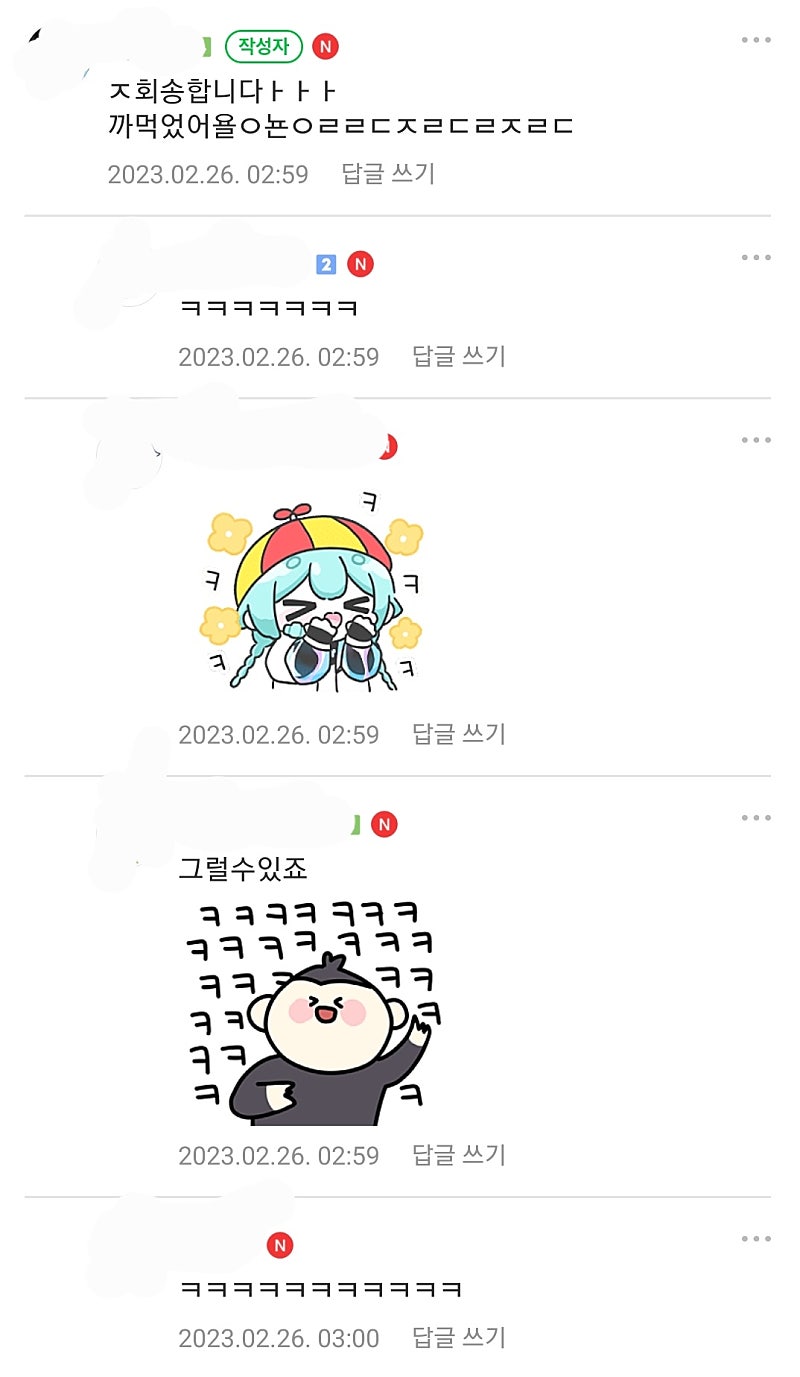Screen dimensions: 800x1377
Task: Tap 답글 쓰기 under the 그럴수있죠 comment
Action: [459, 1156]
